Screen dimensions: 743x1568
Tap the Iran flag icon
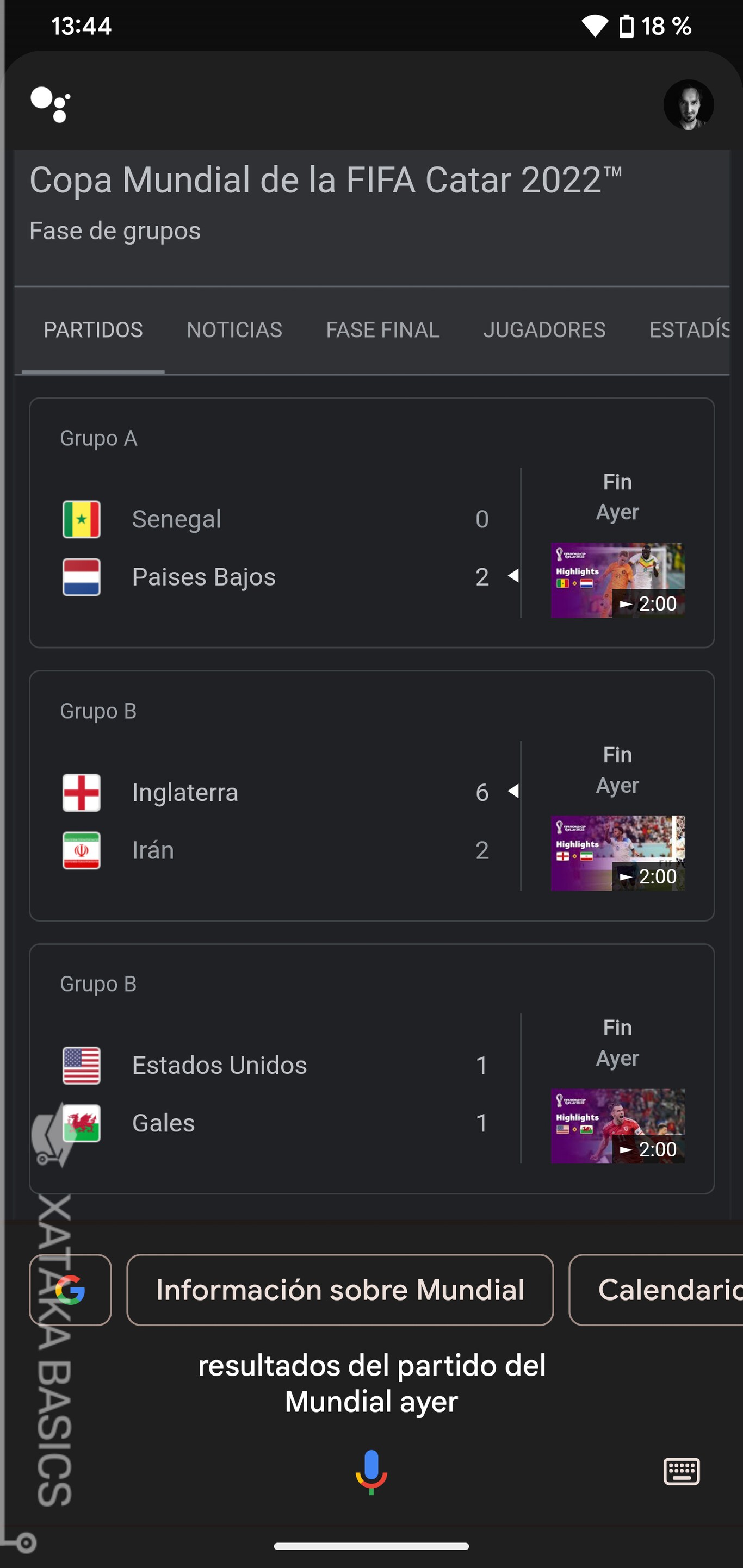(x=80, y=850)
